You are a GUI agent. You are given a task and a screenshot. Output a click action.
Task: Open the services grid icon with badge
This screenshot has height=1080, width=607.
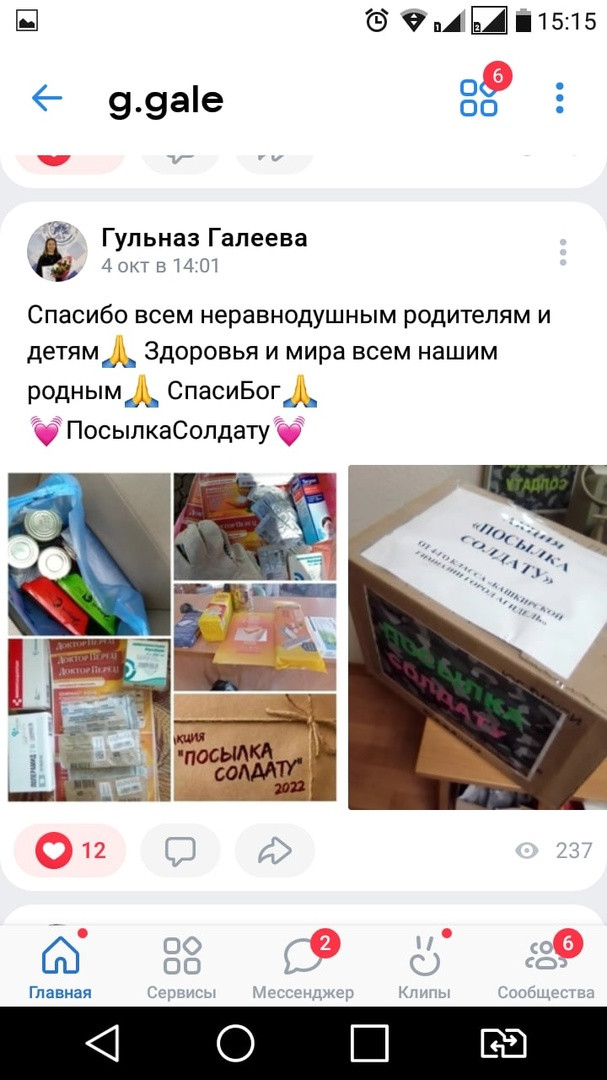pyautogui.click(x=480, y=98)
